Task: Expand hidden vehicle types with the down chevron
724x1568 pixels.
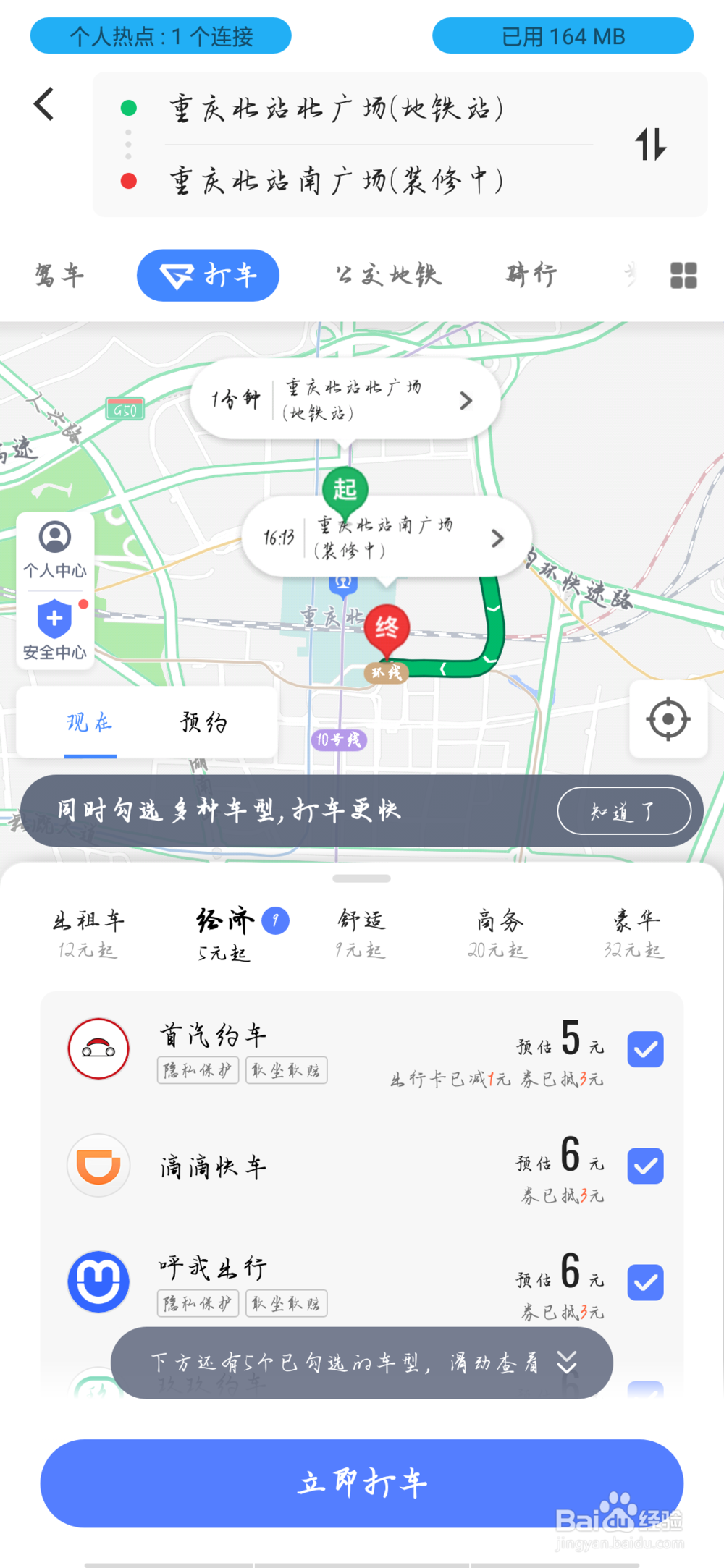Action: click(568, 1363)
